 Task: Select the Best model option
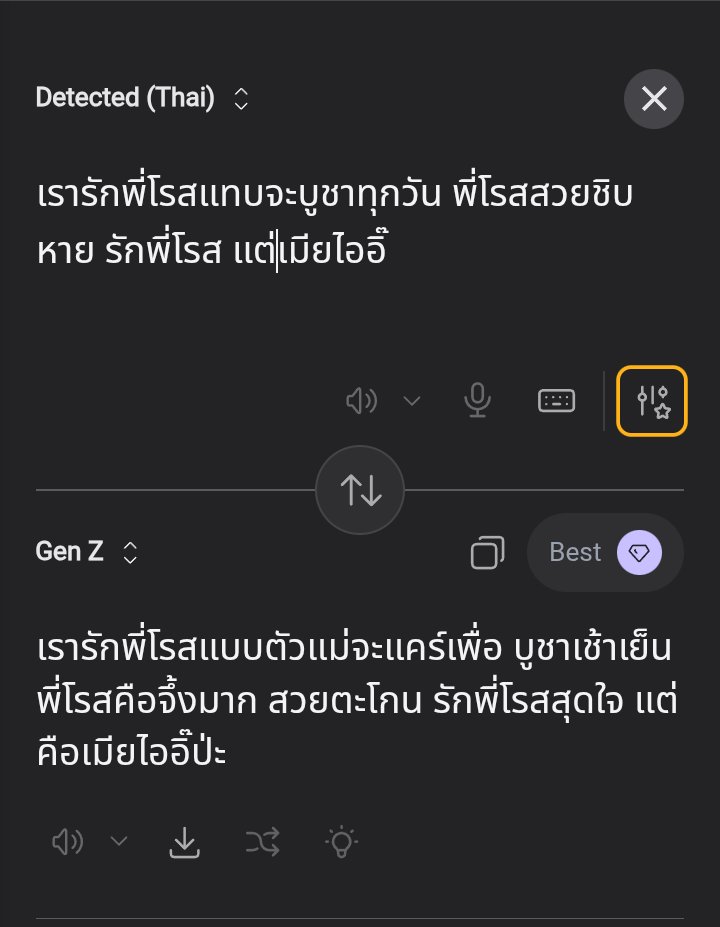tap(604, 552)
